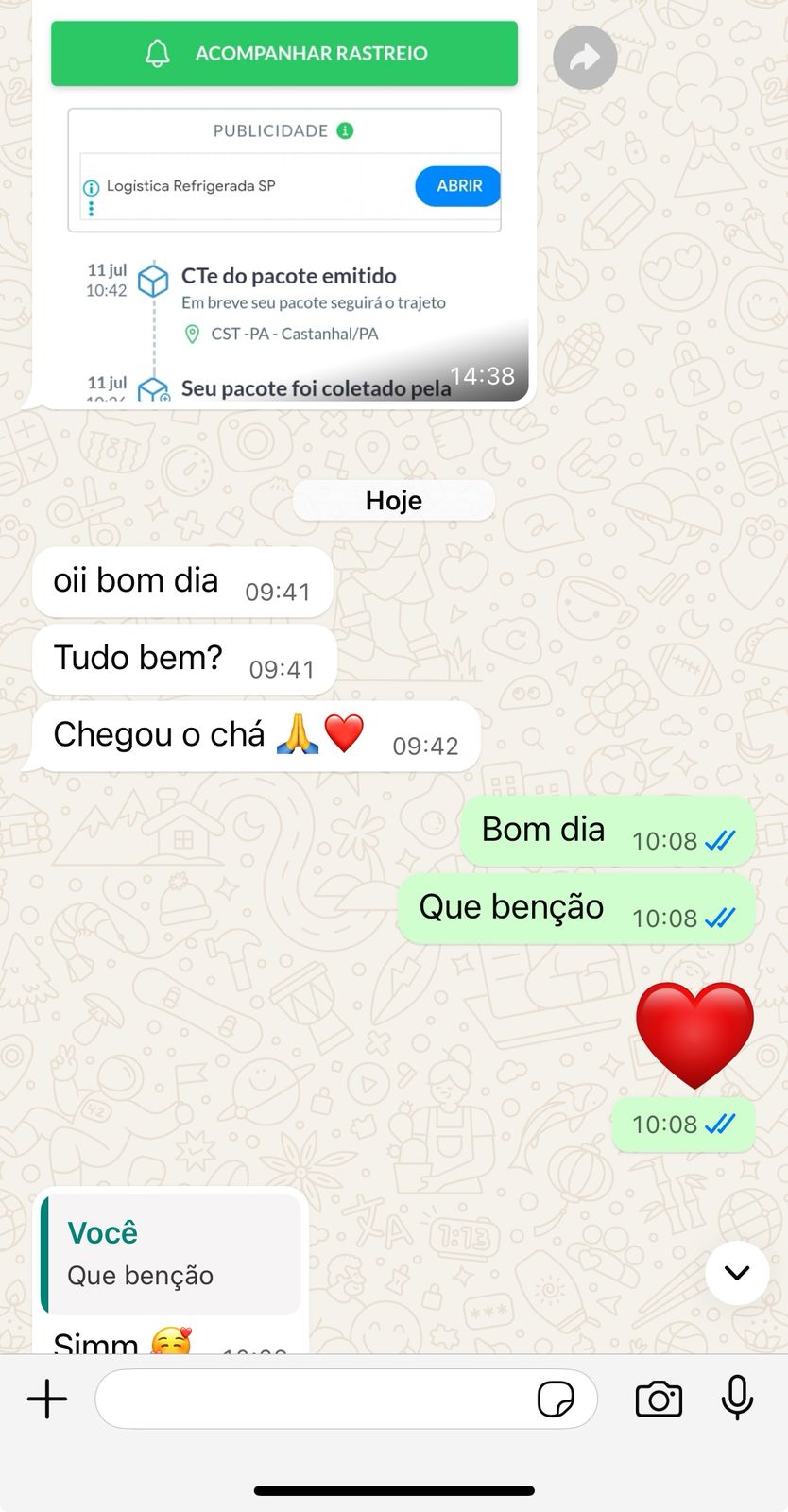Jump to the latest messages
Viewport: 788px width, 1512px height.
click(737, 1272)
